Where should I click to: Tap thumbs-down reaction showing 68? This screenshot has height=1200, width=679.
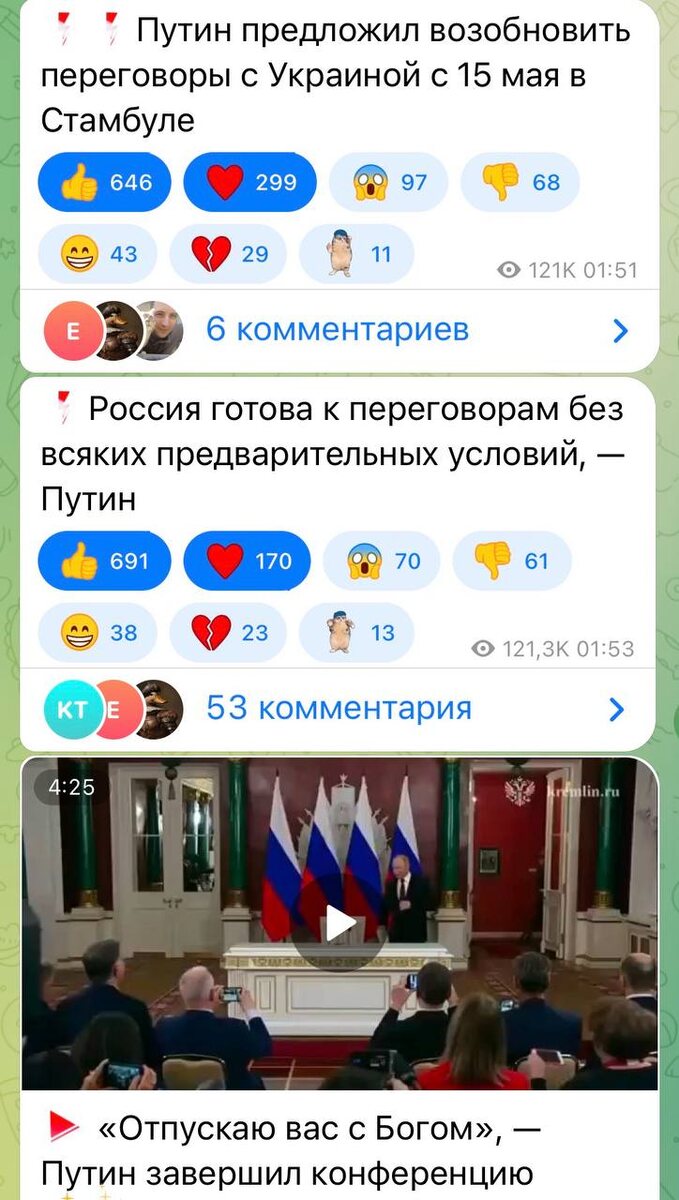(x=518, y=182)
